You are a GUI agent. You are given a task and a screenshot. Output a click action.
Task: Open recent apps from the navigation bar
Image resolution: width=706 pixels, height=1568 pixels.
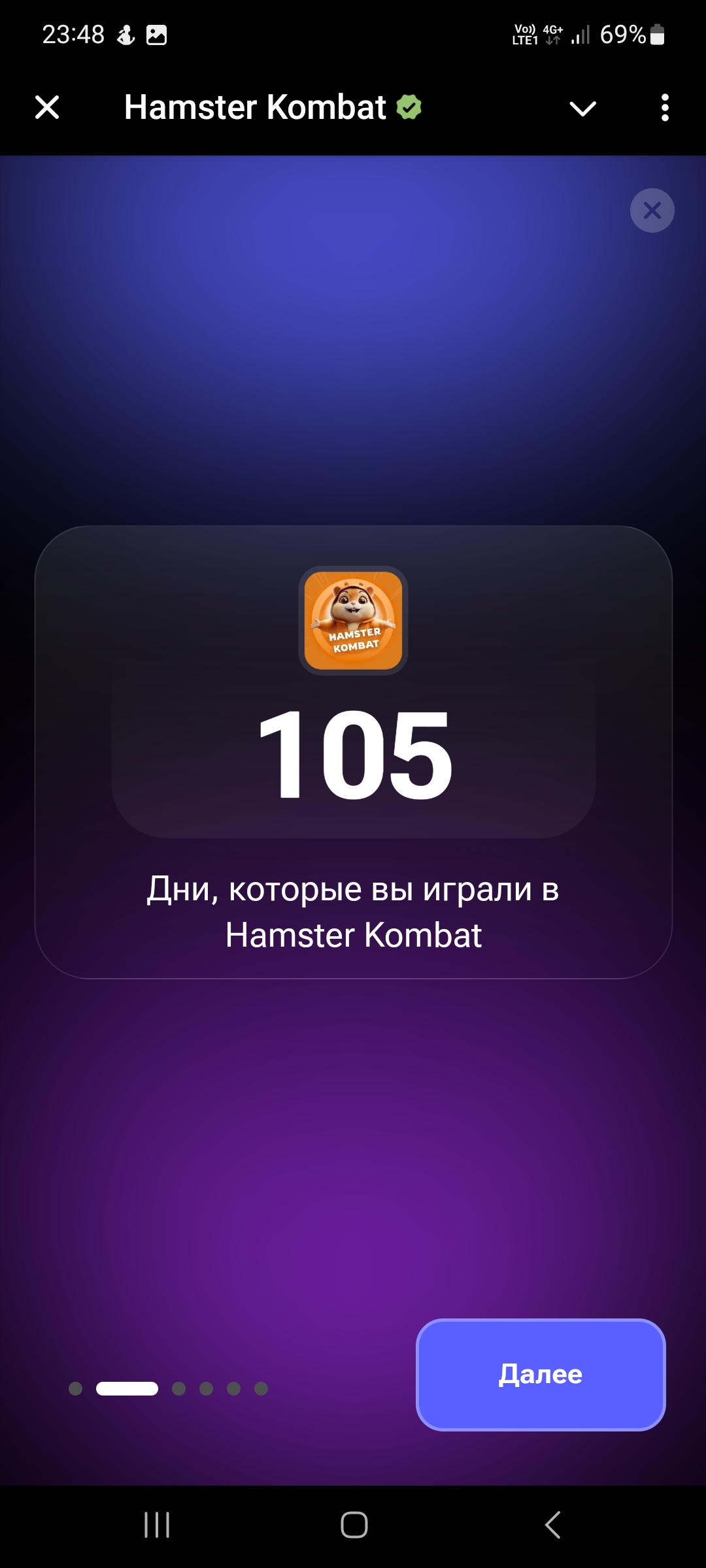click(x=157, y=1526)
